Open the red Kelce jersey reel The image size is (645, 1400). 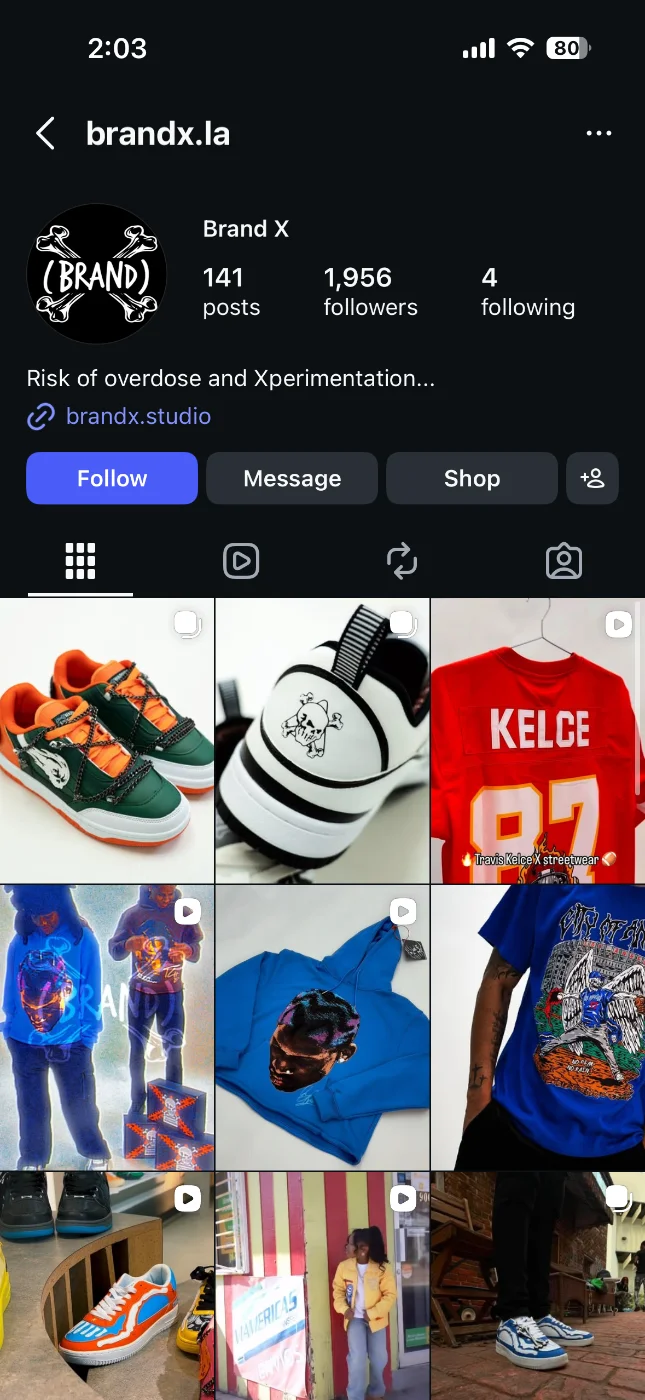coord(538,740)
